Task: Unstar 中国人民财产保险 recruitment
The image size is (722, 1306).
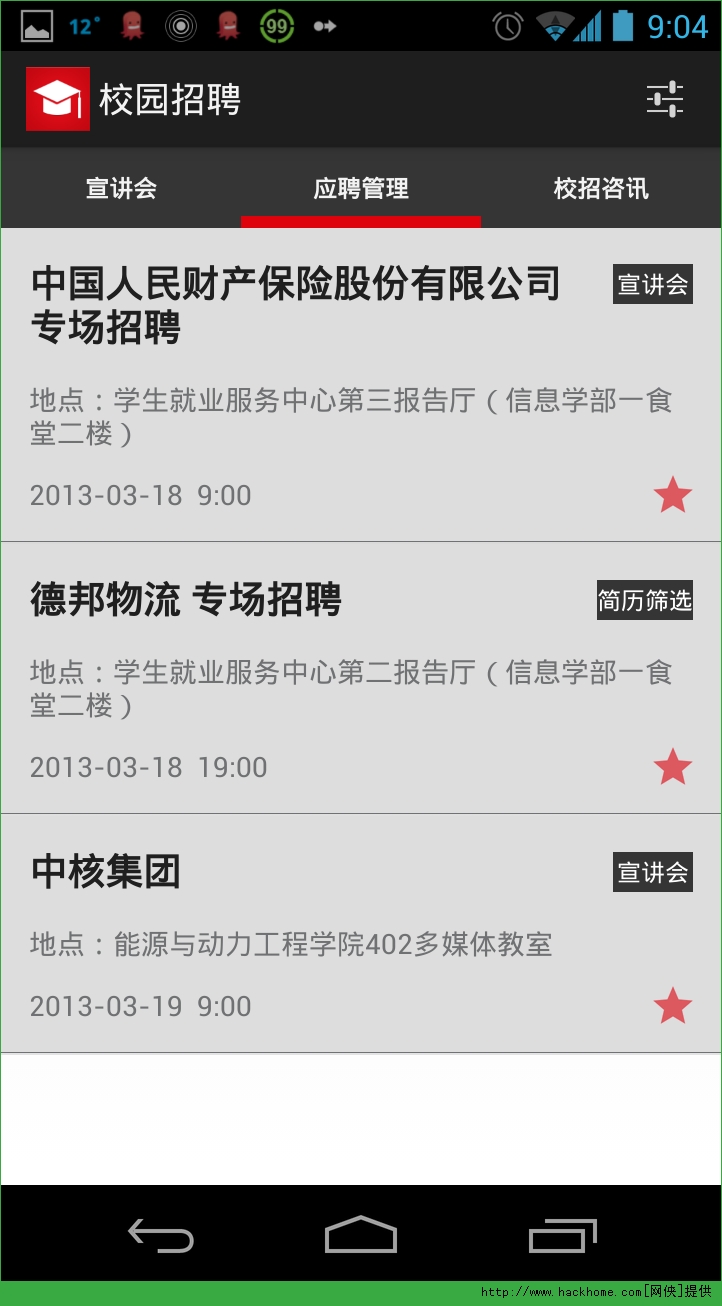Action: click(673, 495)
